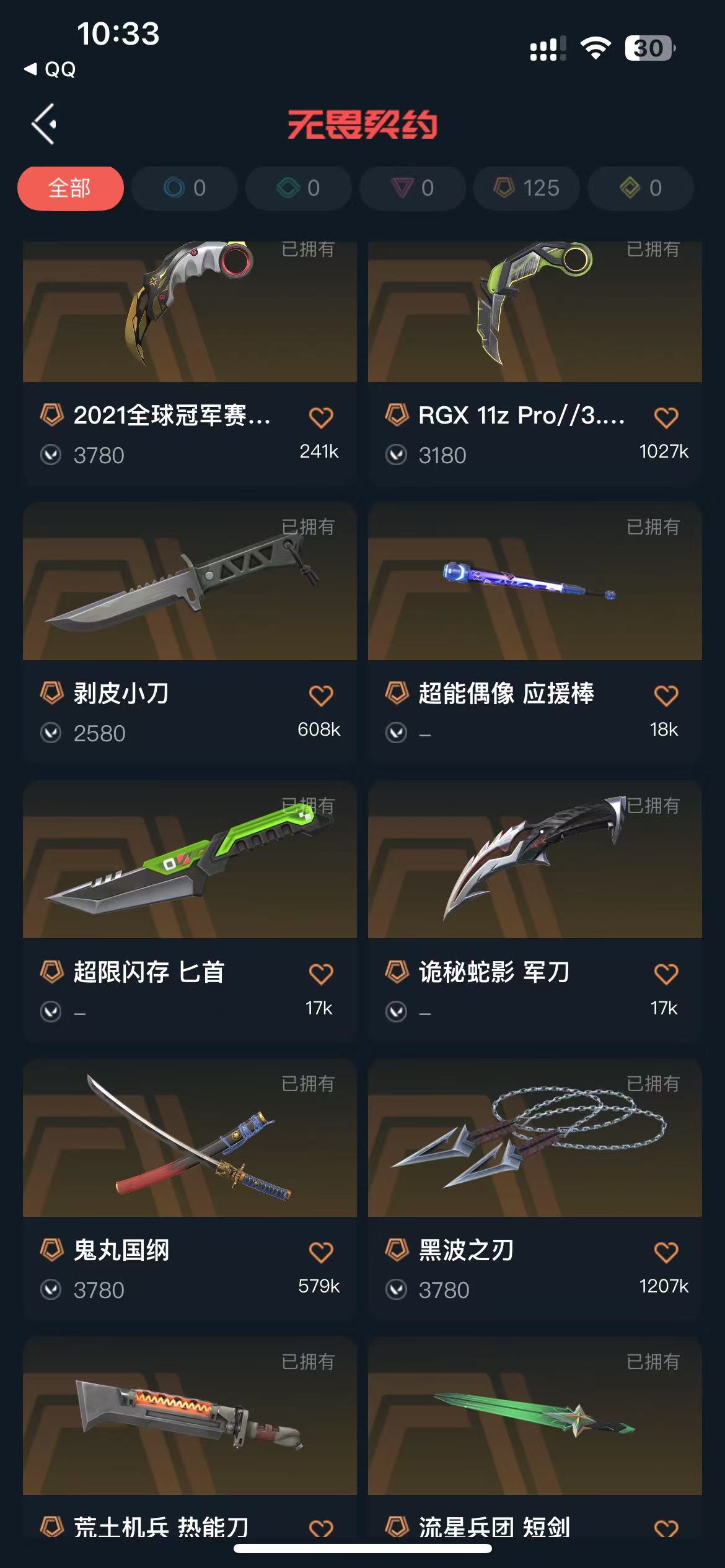Go back using the top-left arrow
The height and width of the screenshot is (1568, 725).
point(45,124)
